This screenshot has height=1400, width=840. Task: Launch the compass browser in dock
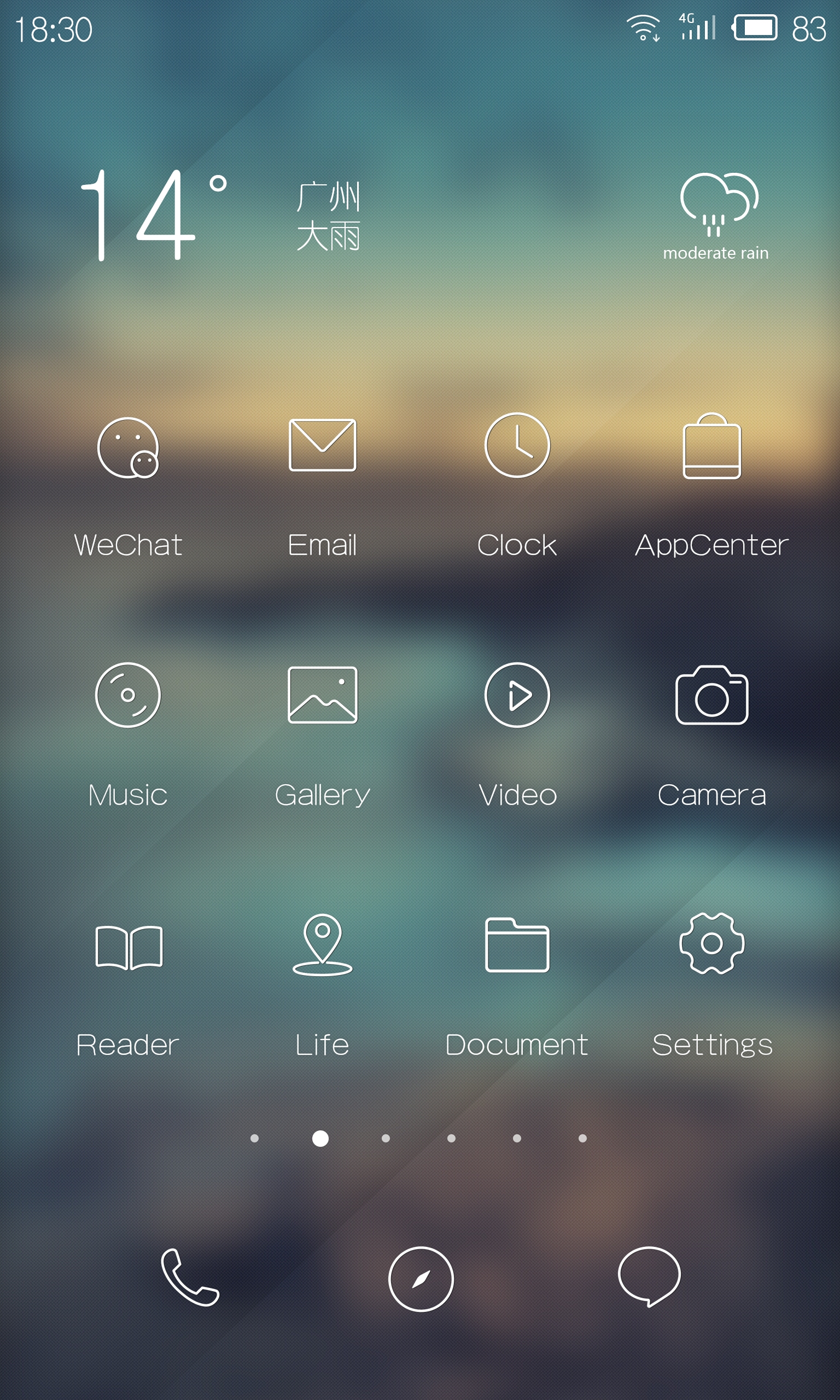click(421, 1279)
